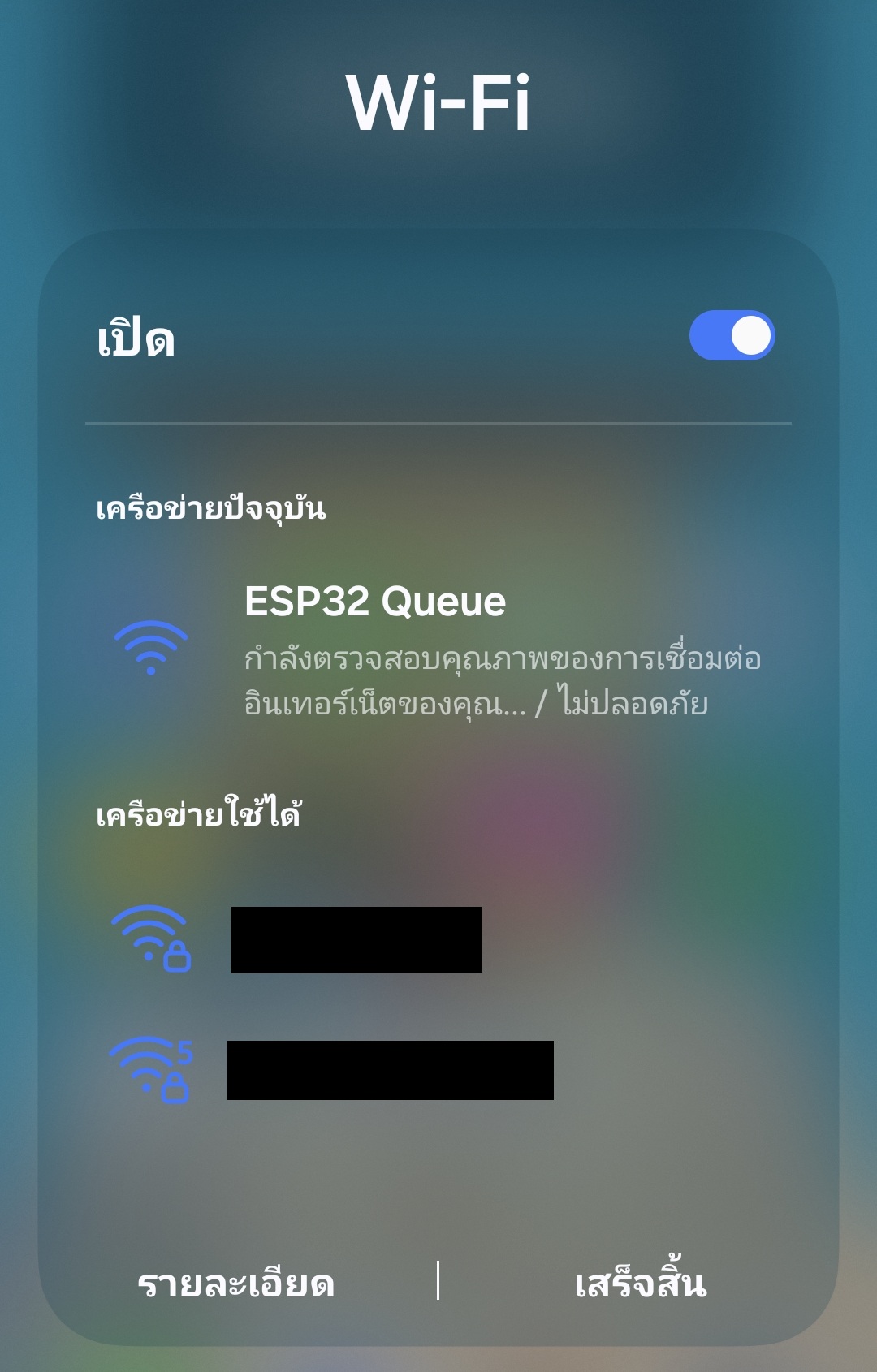Image resolution: width=877 pixels, height=1372 pixels.
Task: Select the first locked available network
Action: coord(356,940)
